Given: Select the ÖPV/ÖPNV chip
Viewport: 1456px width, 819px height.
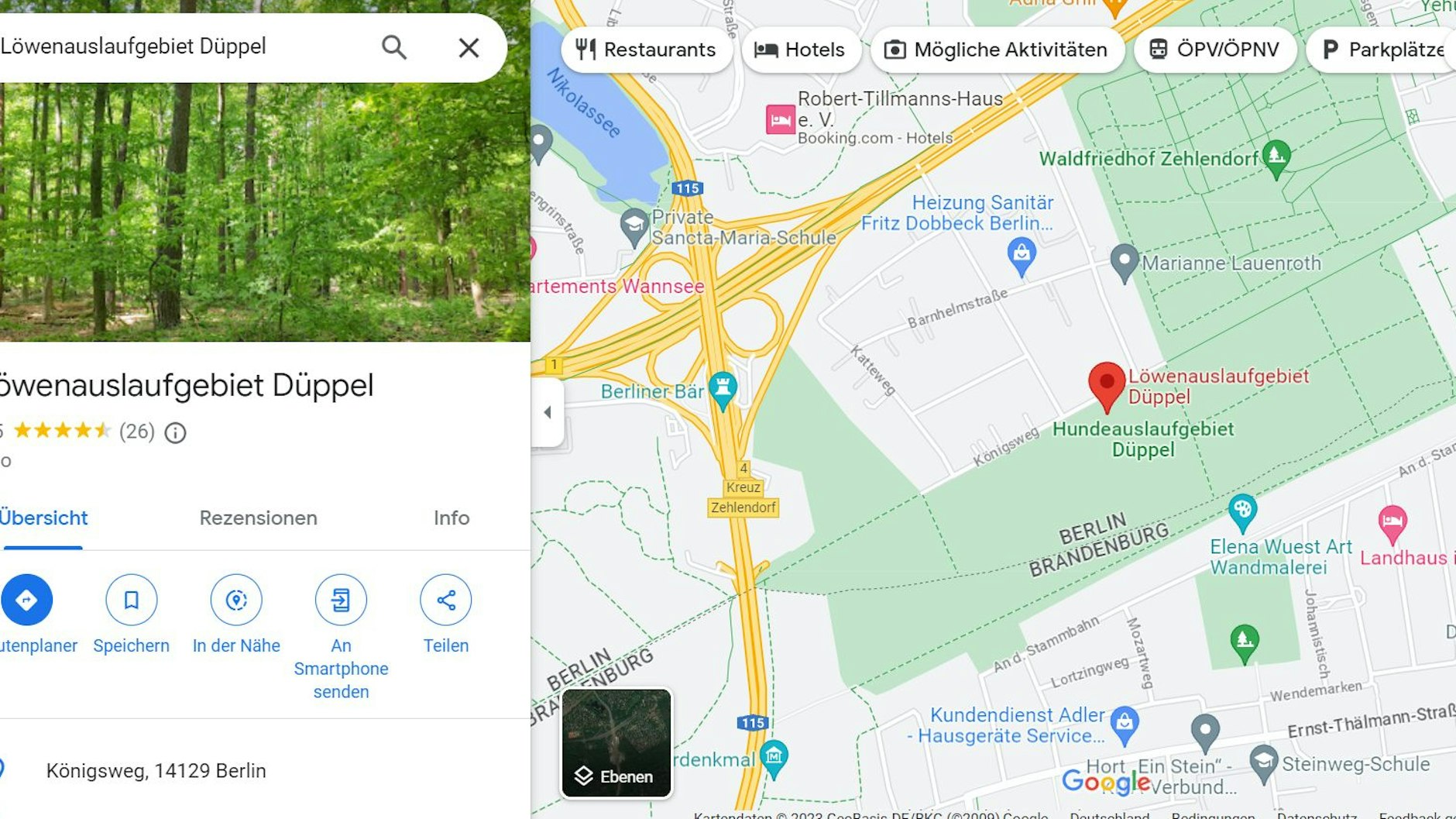Looking at the screenshot, I should click(1214, 50).
